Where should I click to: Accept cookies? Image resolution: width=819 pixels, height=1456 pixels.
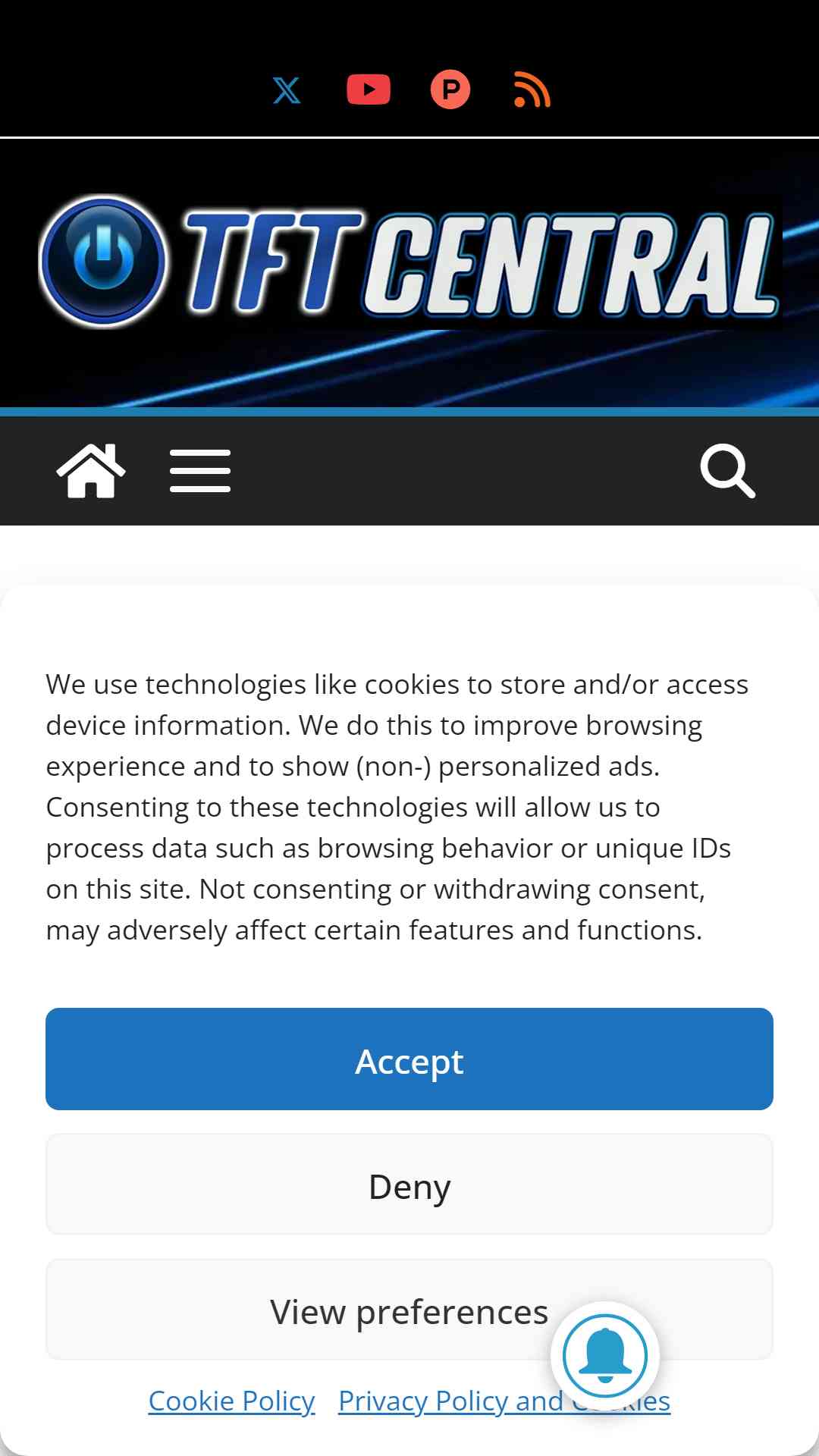point(409,1059)
